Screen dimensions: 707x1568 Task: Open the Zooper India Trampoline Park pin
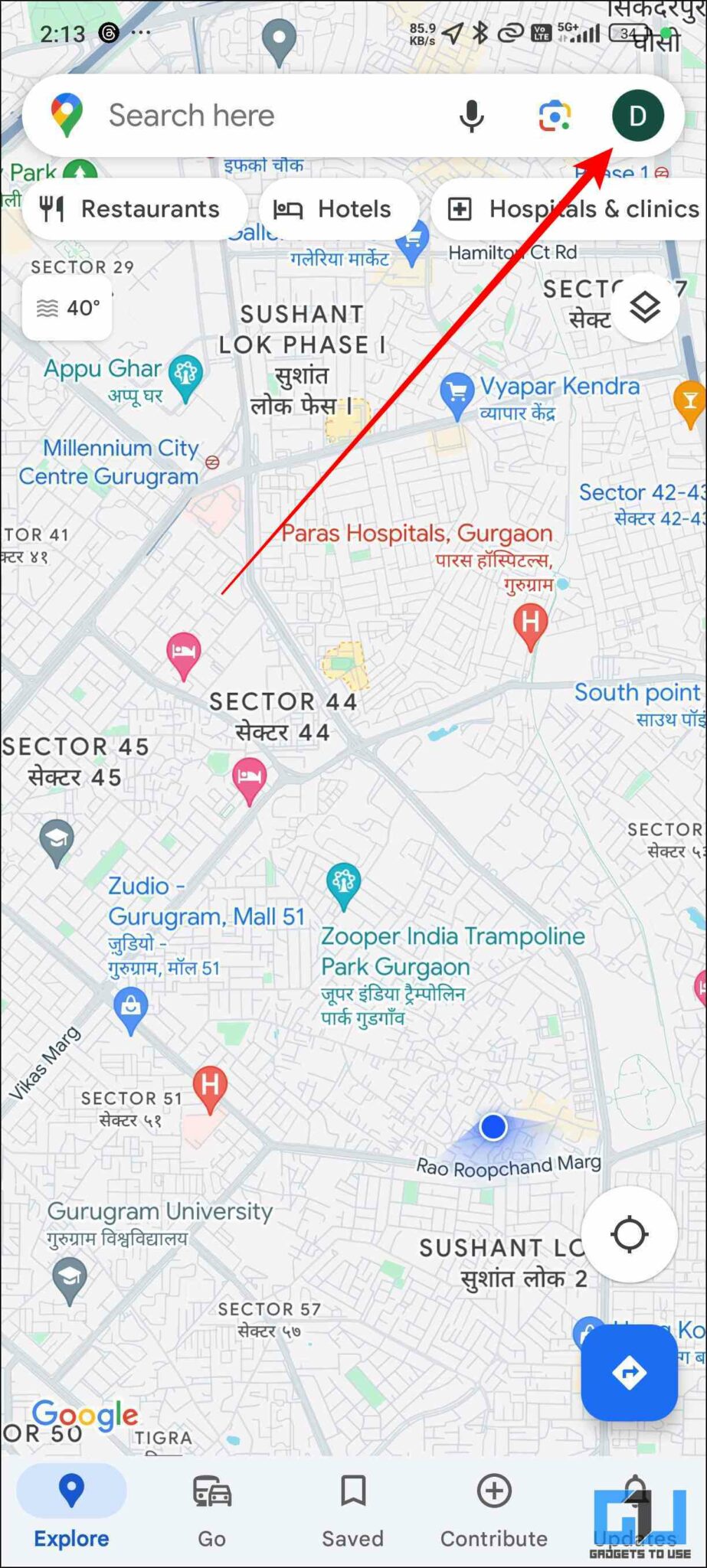click(344, 883)
